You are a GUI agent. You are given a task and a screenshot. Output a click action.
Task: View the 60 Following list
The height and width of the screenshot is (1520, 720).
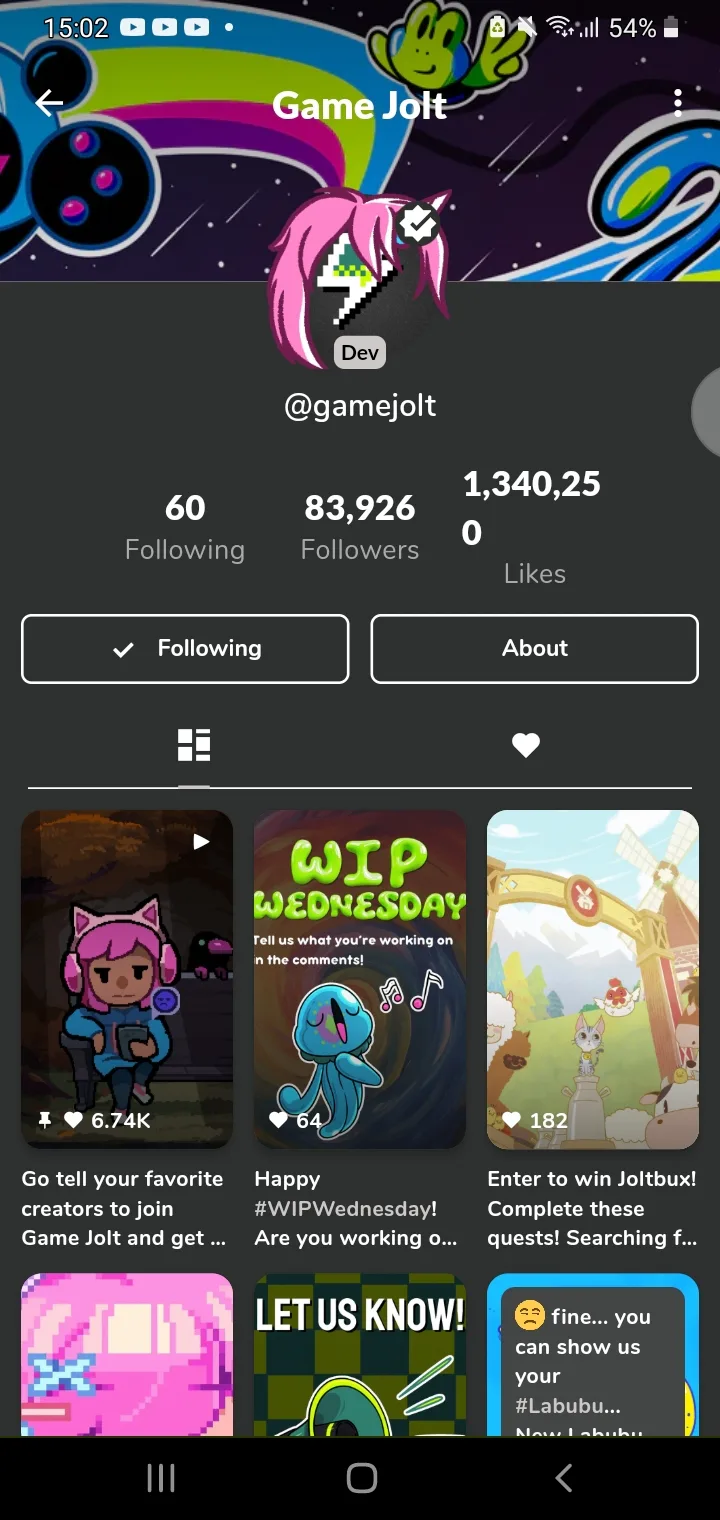(x=185, y=529)
